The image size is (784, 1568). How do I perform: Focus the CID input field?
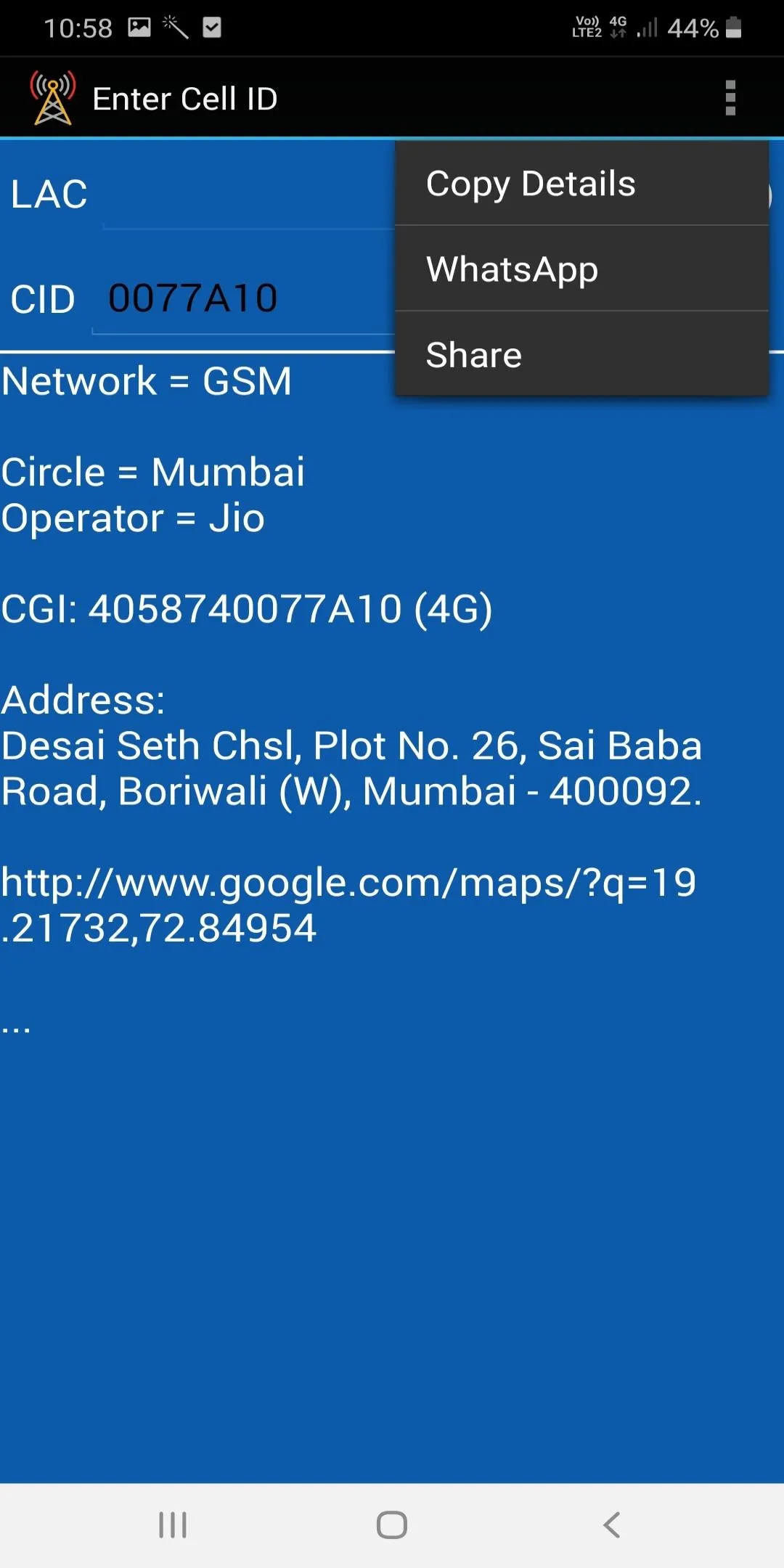(243, 299)
